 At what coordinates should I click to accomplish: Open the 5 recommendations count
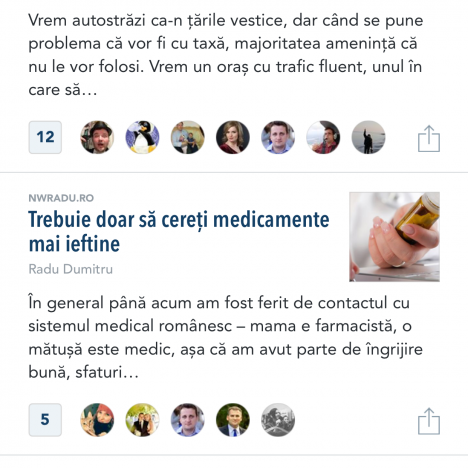pyautogui.click(x=45, y=420)
